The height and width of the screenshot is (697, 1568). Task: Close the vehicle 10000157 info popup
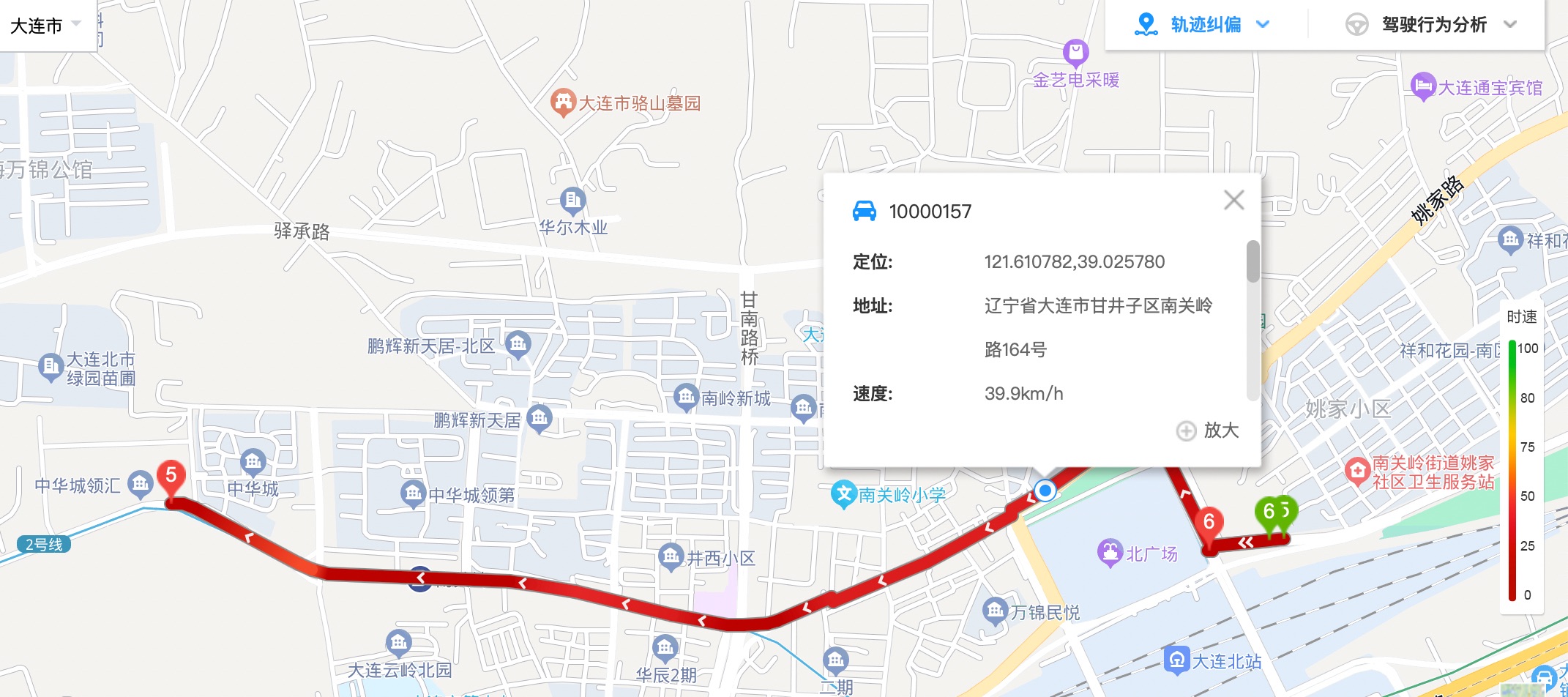[x=1233, y=200]
